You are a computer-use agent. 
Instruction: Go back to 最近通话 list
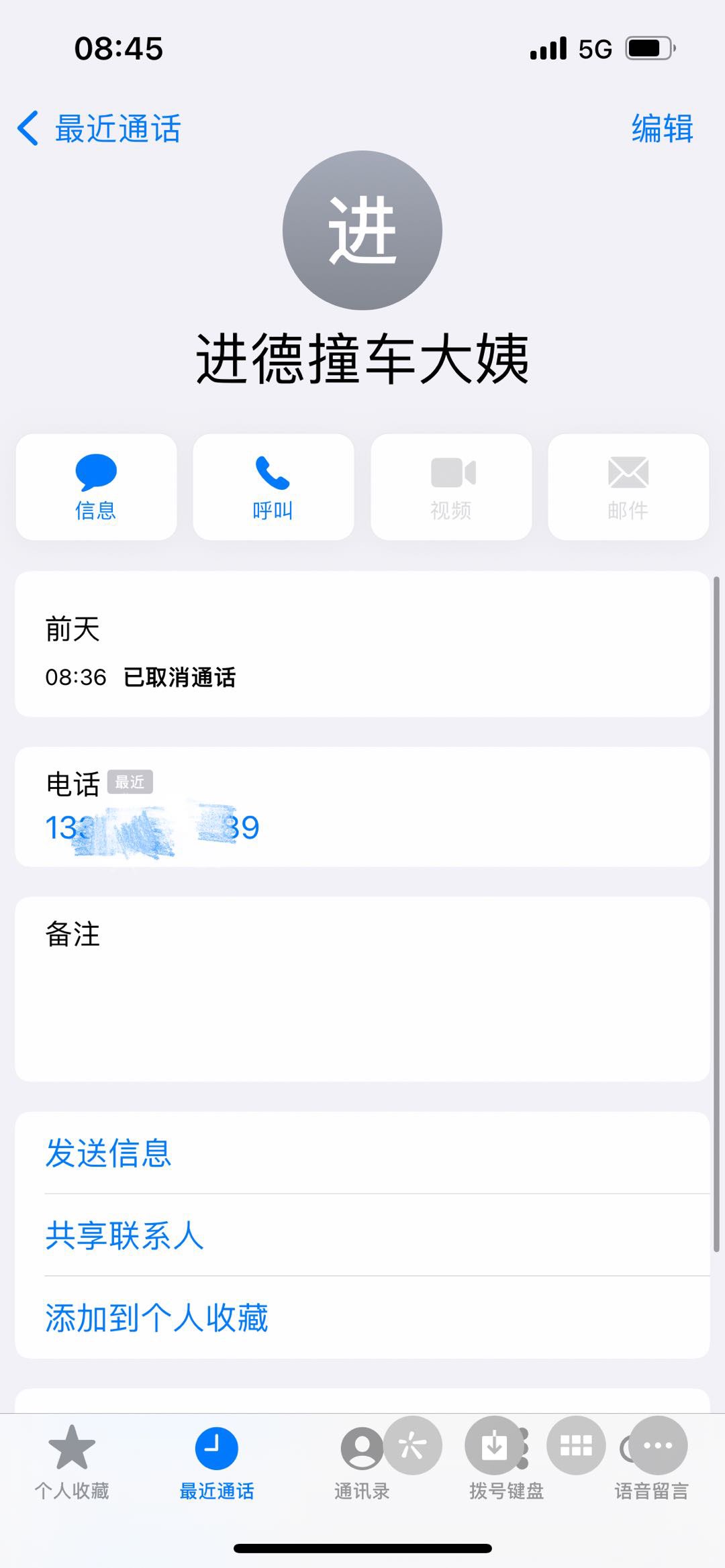tap(99, 128)
